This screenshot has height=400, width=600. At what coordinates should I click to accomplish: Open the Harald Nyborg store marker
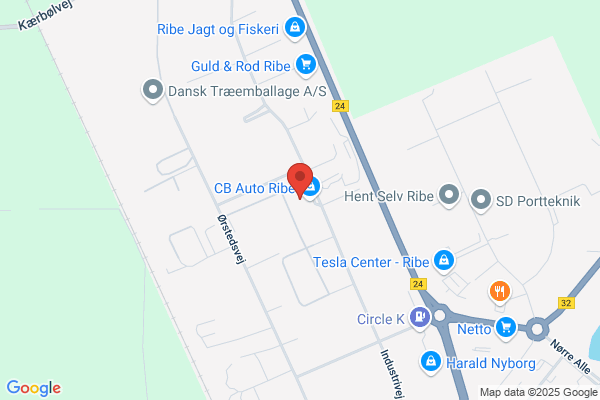click(x=431, y=362)
